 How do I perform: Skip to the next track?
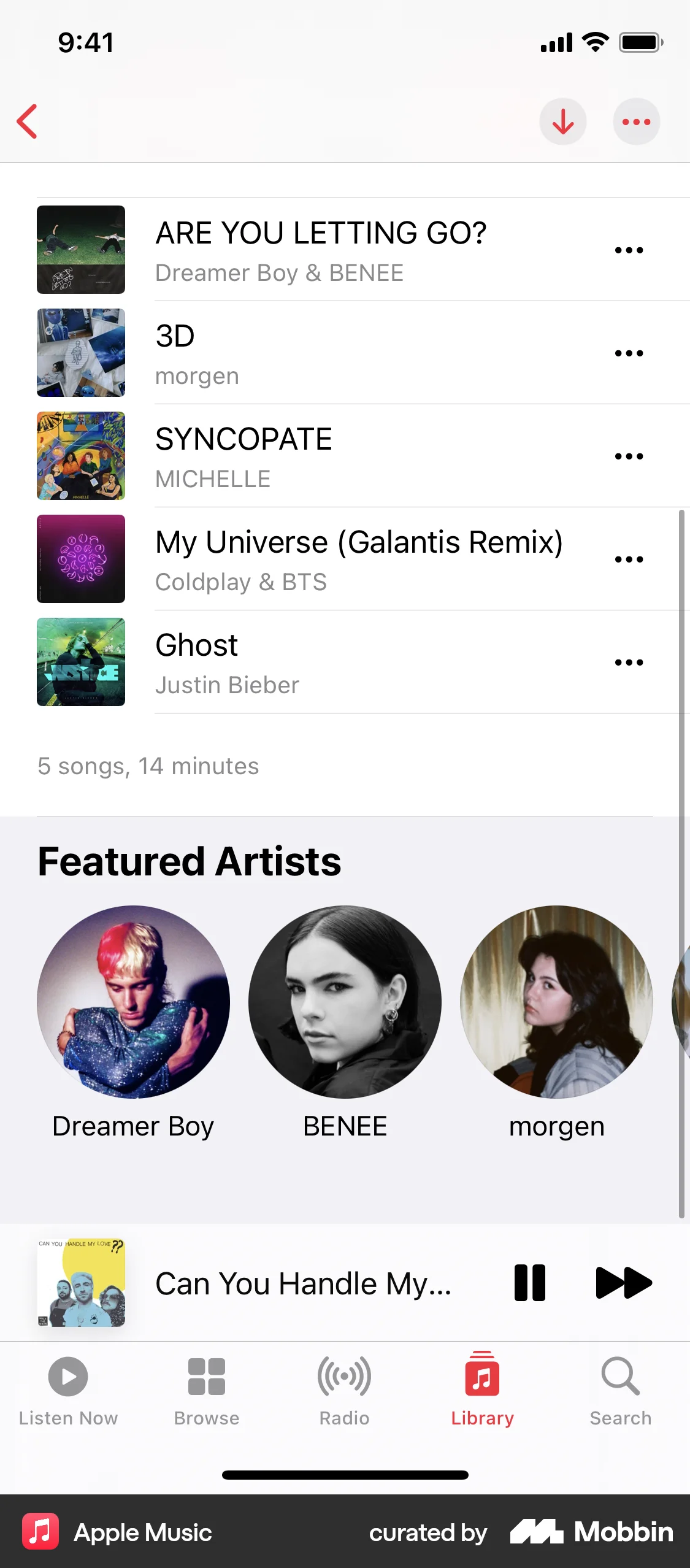[623, 1282]
